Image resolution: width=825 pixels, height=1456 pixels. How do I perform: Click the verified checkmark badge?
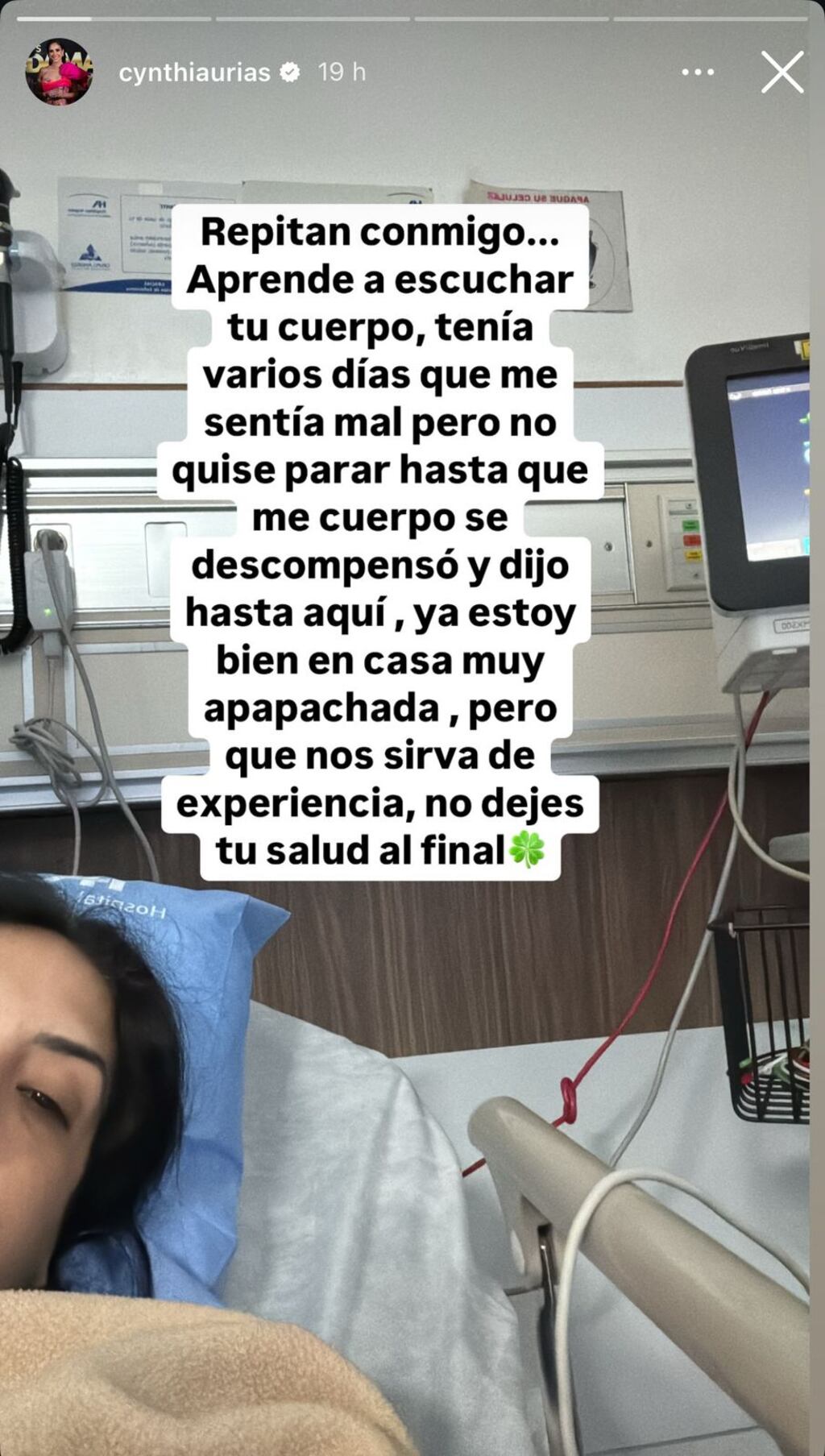click(x=290, y=73)
